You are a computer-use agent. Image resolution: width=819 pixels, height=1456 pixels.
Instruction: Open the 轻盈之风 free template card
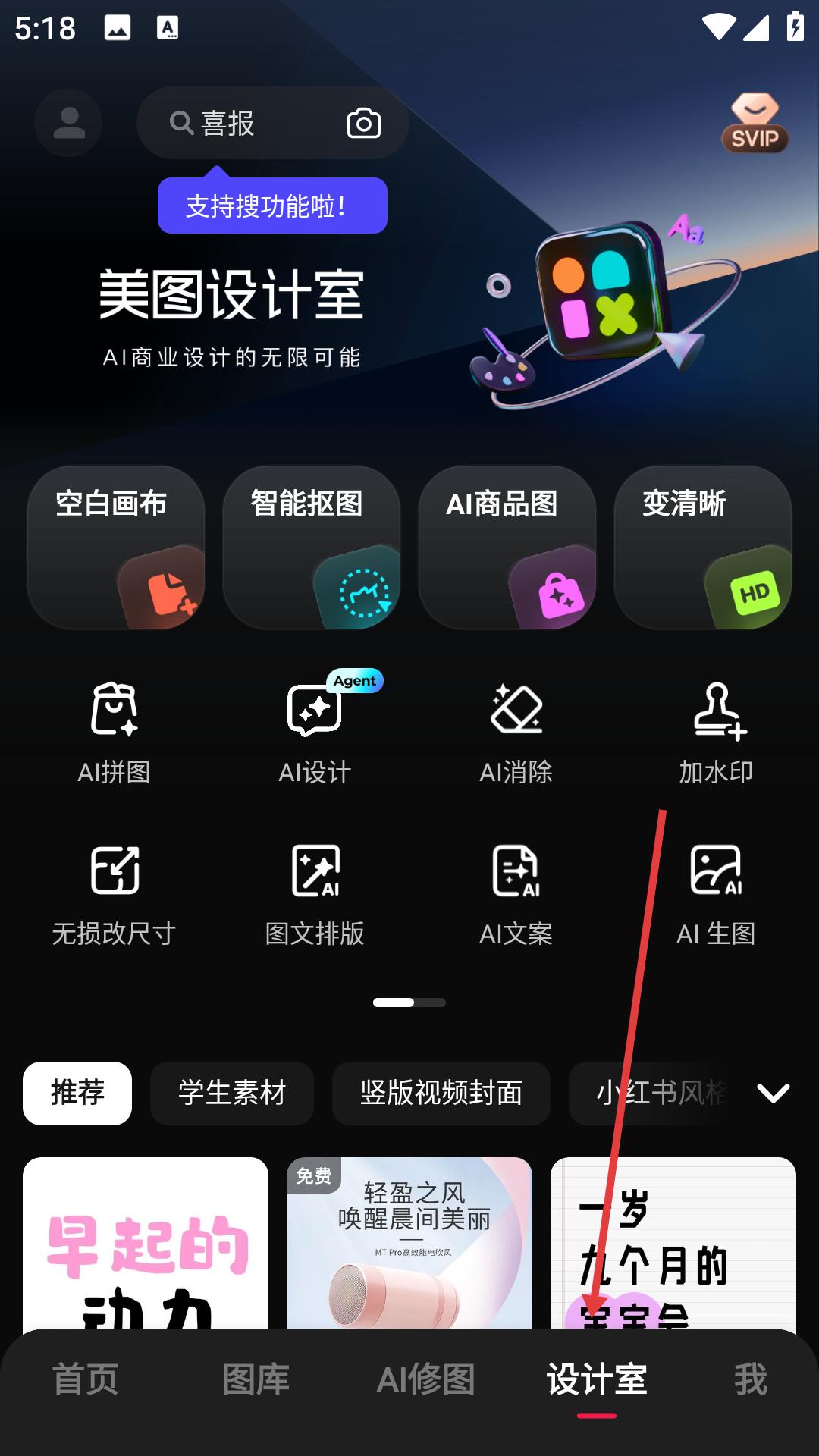pos(409,1244)
